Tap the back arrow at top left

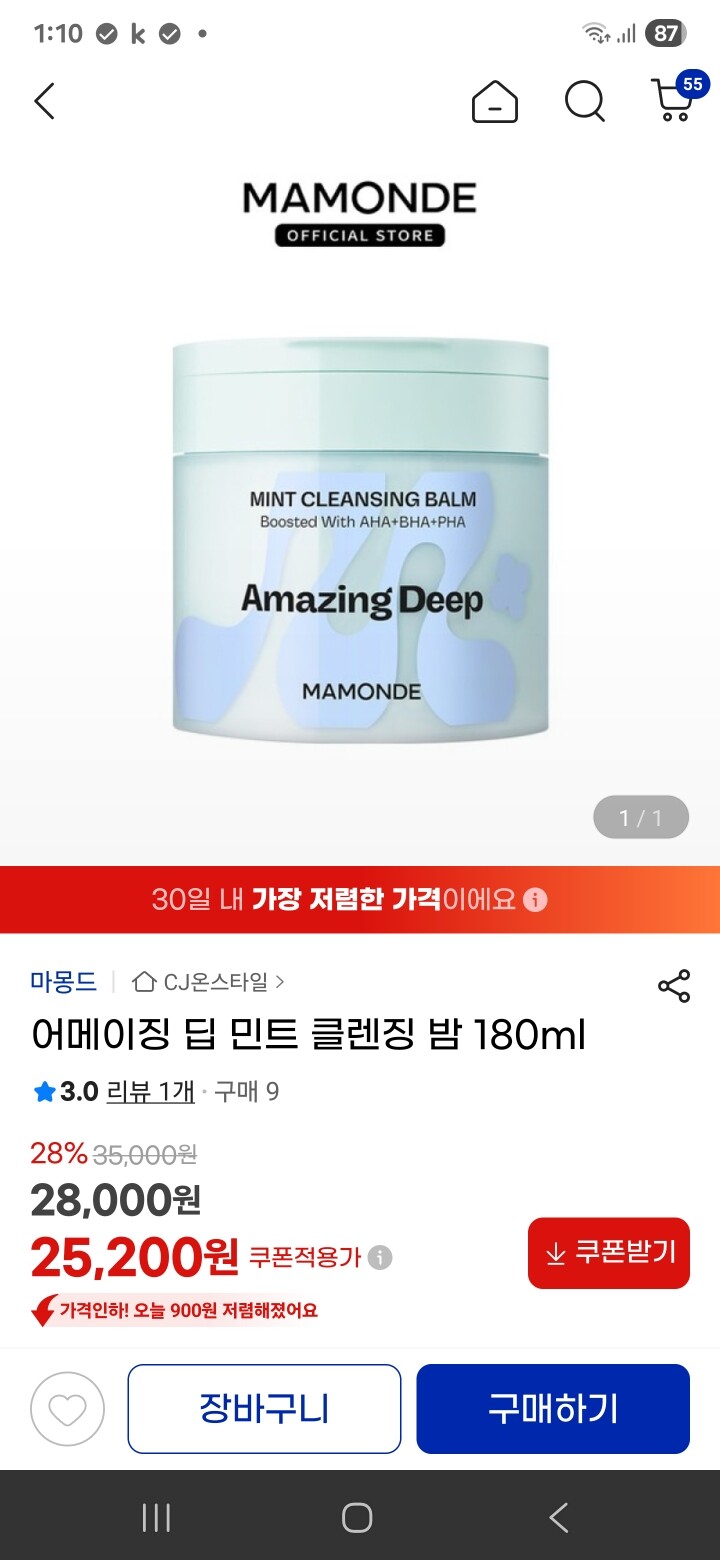tap(44, 101)
